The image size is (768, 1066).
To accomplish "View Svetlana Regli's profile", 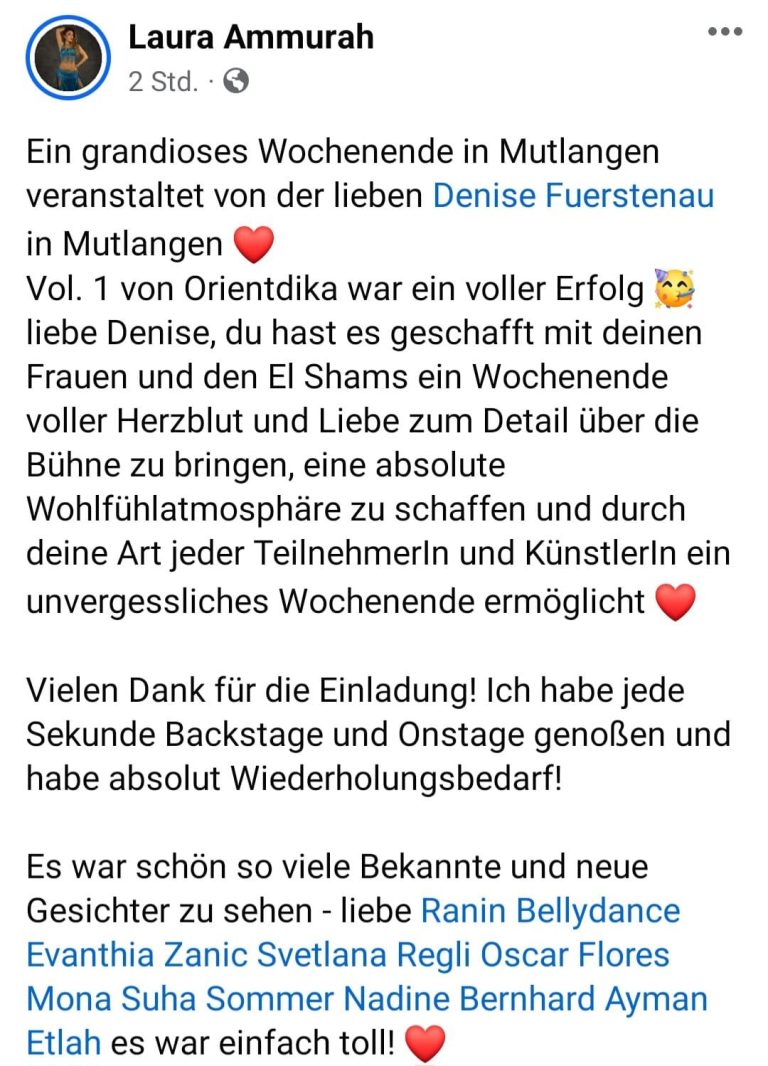I will (364, 955).
